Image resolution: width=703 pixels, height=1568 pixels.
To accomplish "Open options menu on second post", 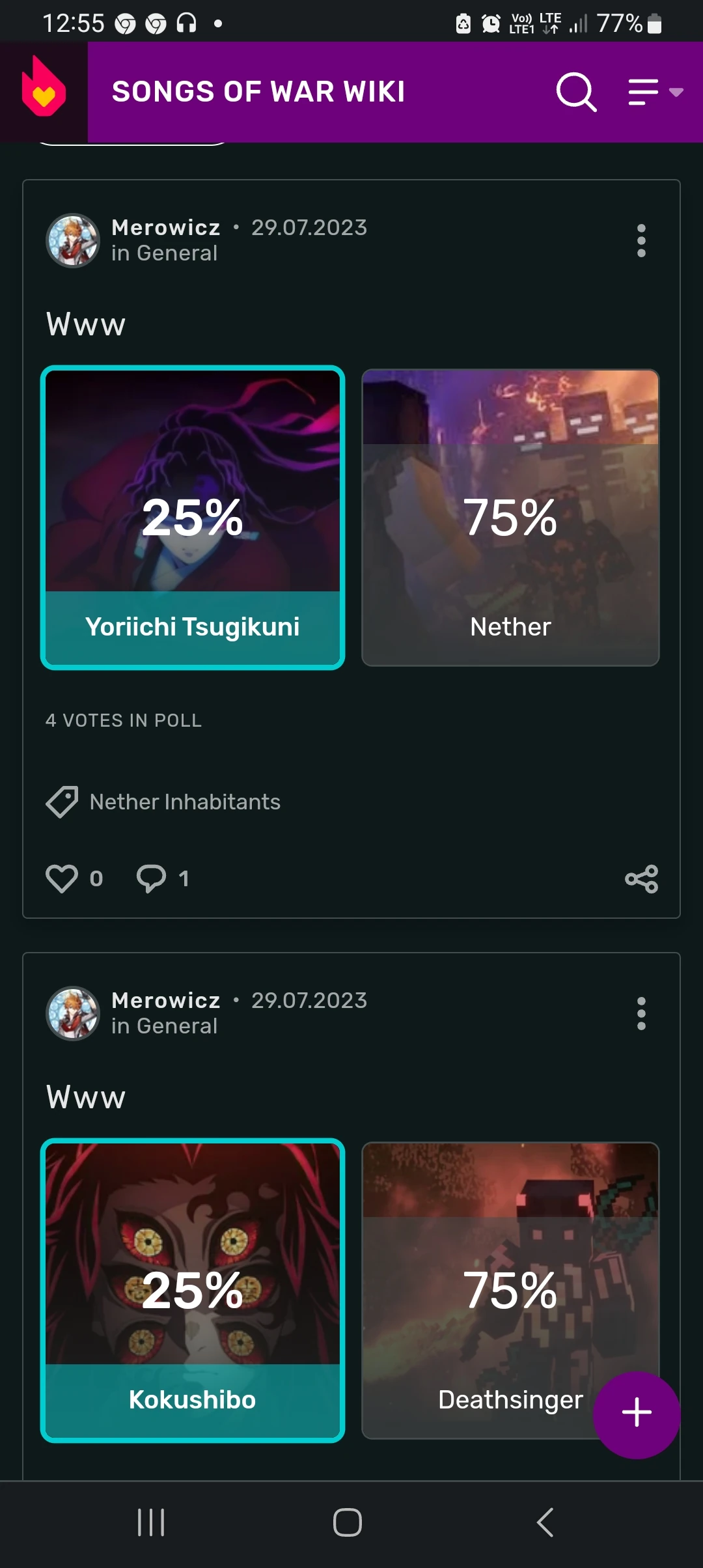I will coord(641,1013).
